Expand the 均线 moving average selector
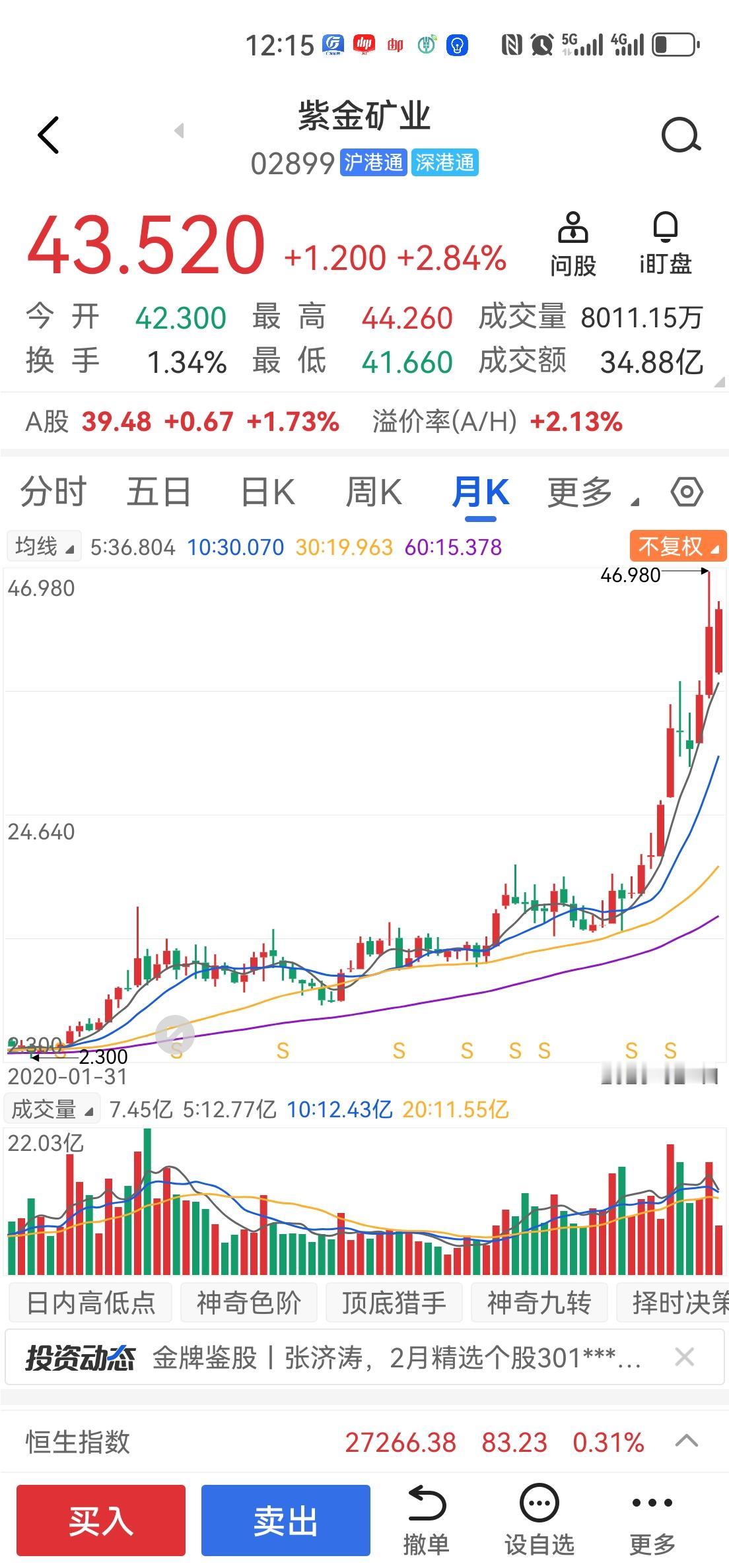 tap(42, 546)
